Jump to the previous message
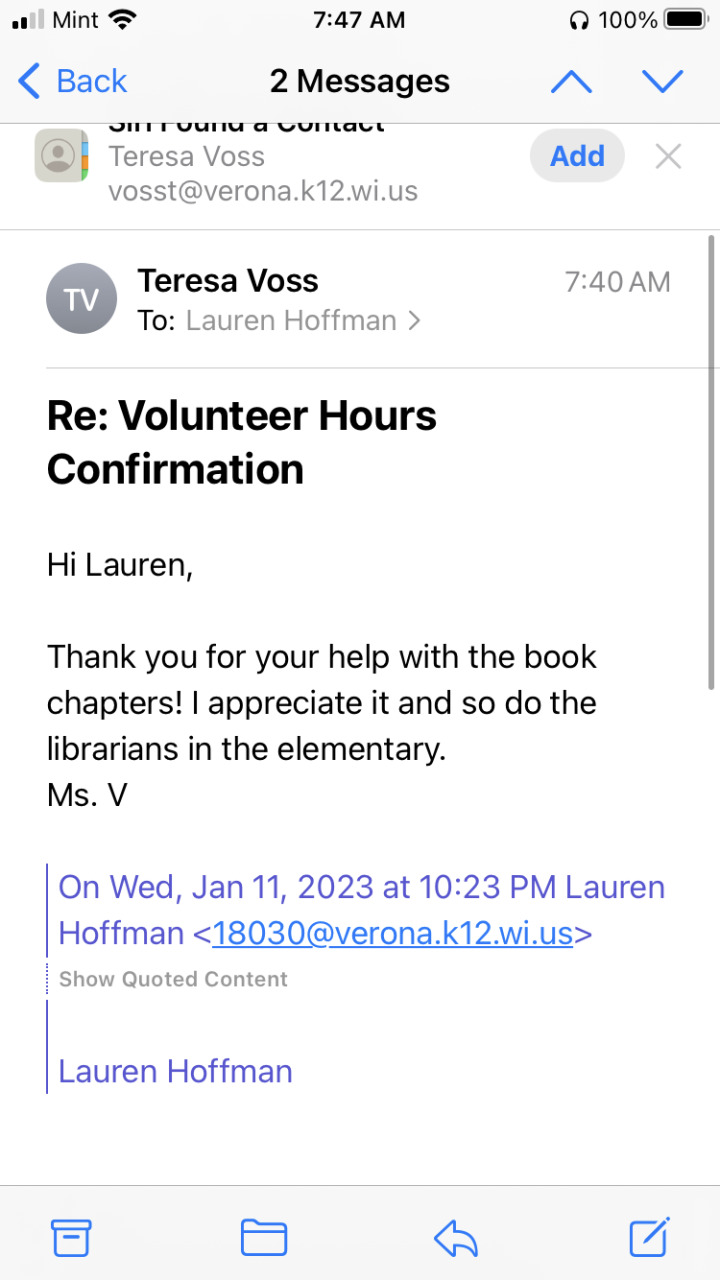 click(571, 81)
